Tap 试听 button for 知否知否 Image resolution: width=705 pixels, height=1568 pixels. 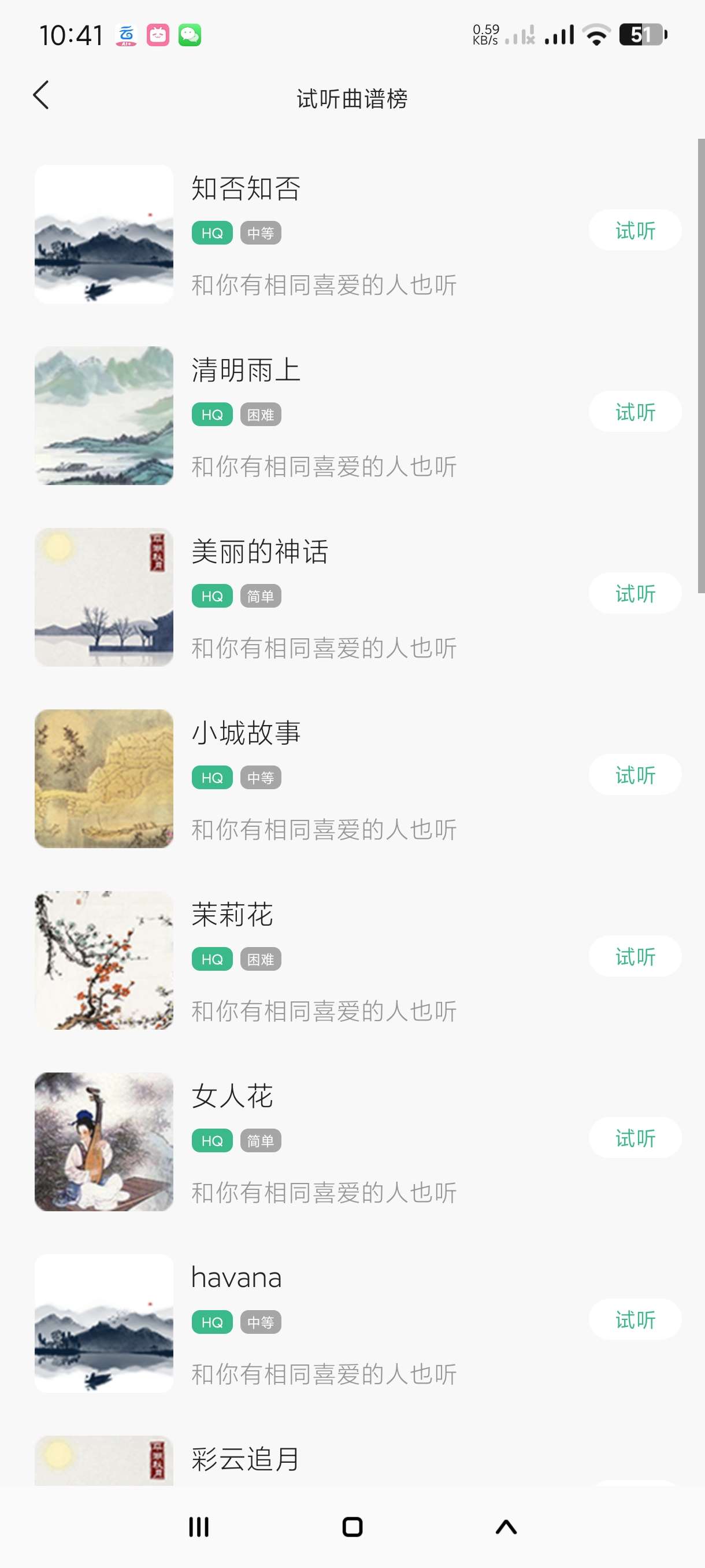tap(634, 230)
